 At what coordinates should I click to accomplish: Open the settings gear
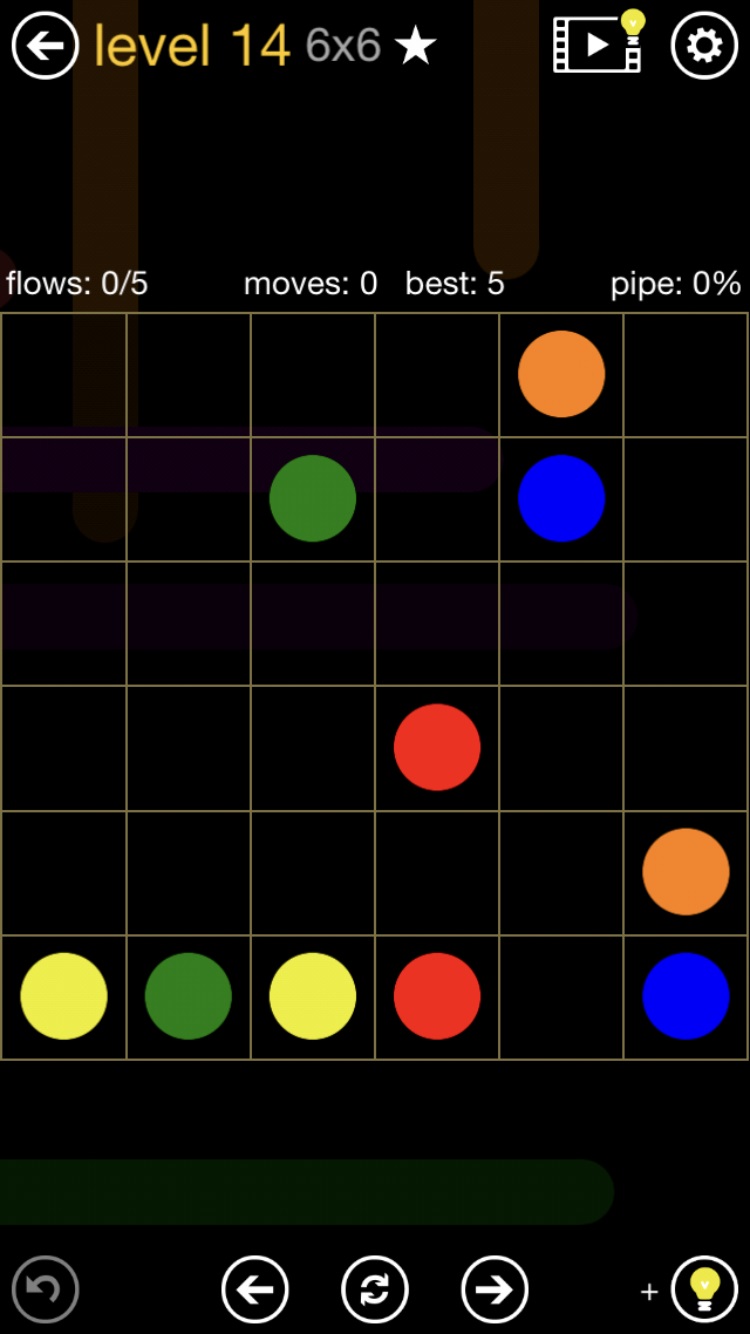tap(704, 46)
